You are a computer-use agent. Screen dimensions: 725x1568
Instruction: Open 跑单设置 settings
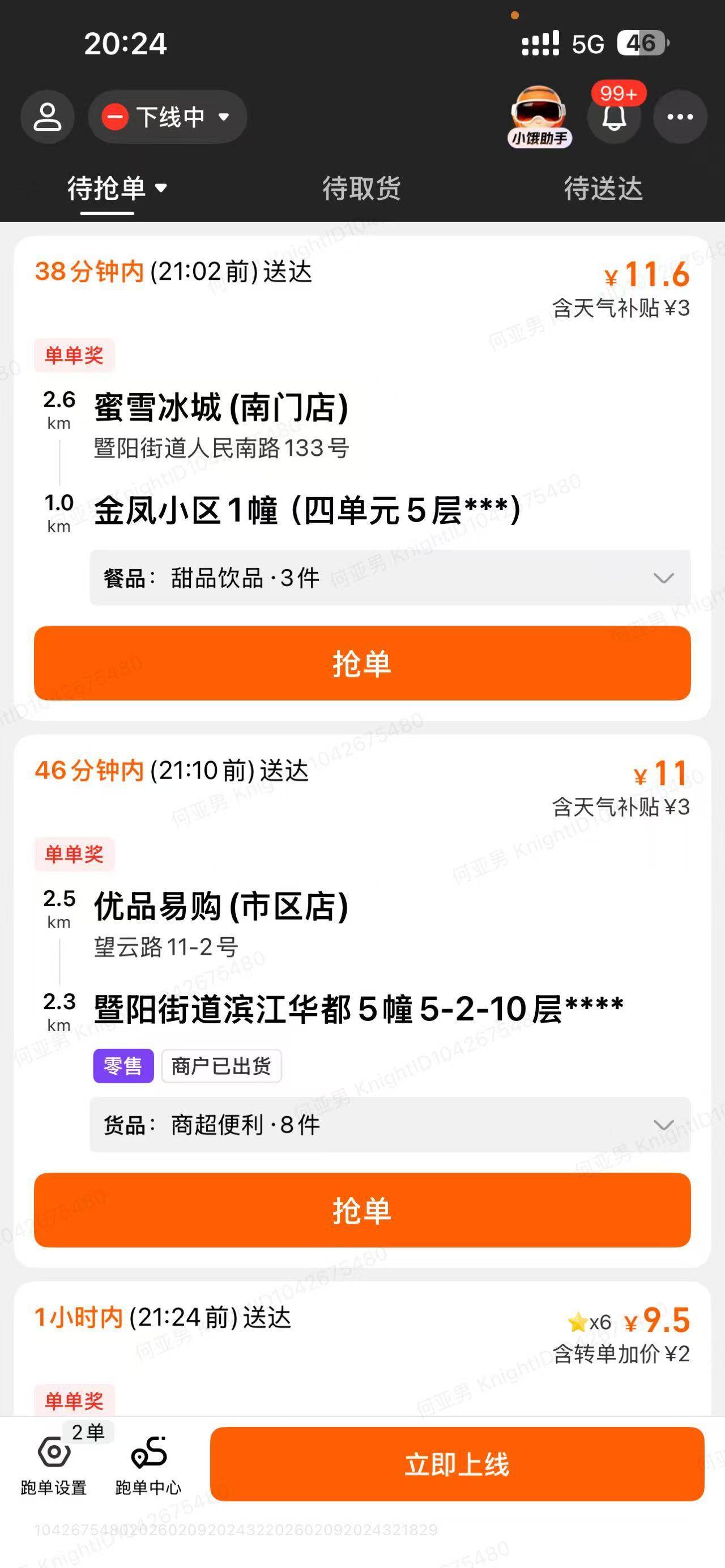coord(54,1464)
